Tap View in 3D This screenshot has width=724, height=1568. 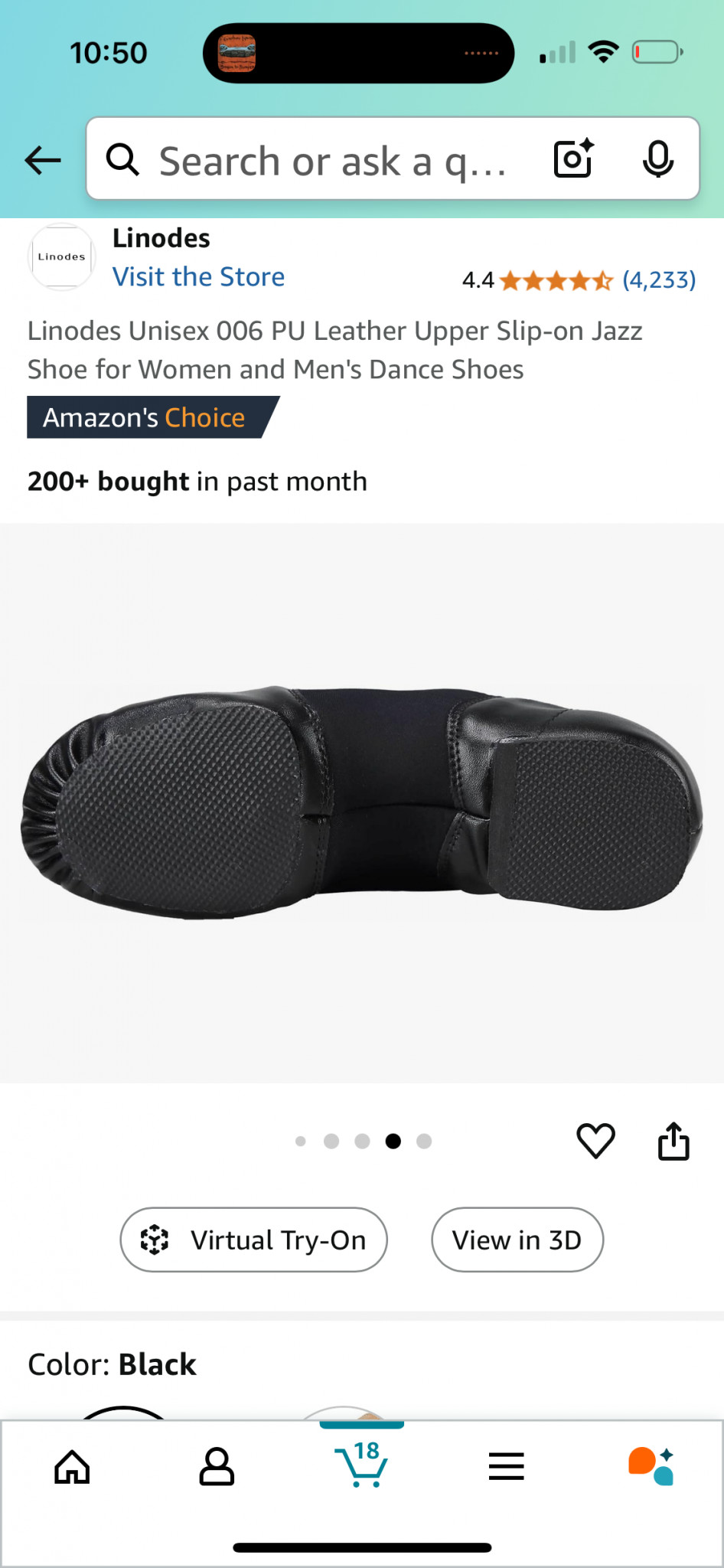[x=517, y=1240]
